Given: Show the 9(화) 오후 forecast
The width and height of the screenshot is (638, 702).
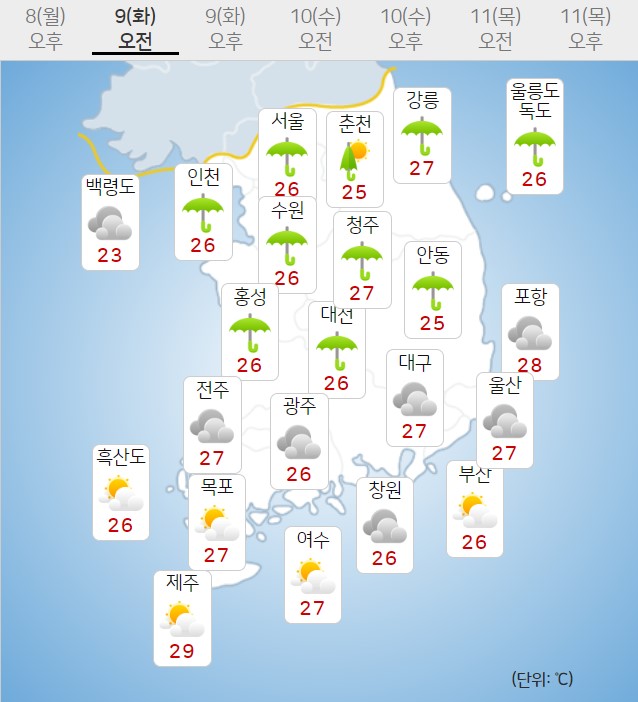Looking at the screenshot, I should click(x=225, y=28).
